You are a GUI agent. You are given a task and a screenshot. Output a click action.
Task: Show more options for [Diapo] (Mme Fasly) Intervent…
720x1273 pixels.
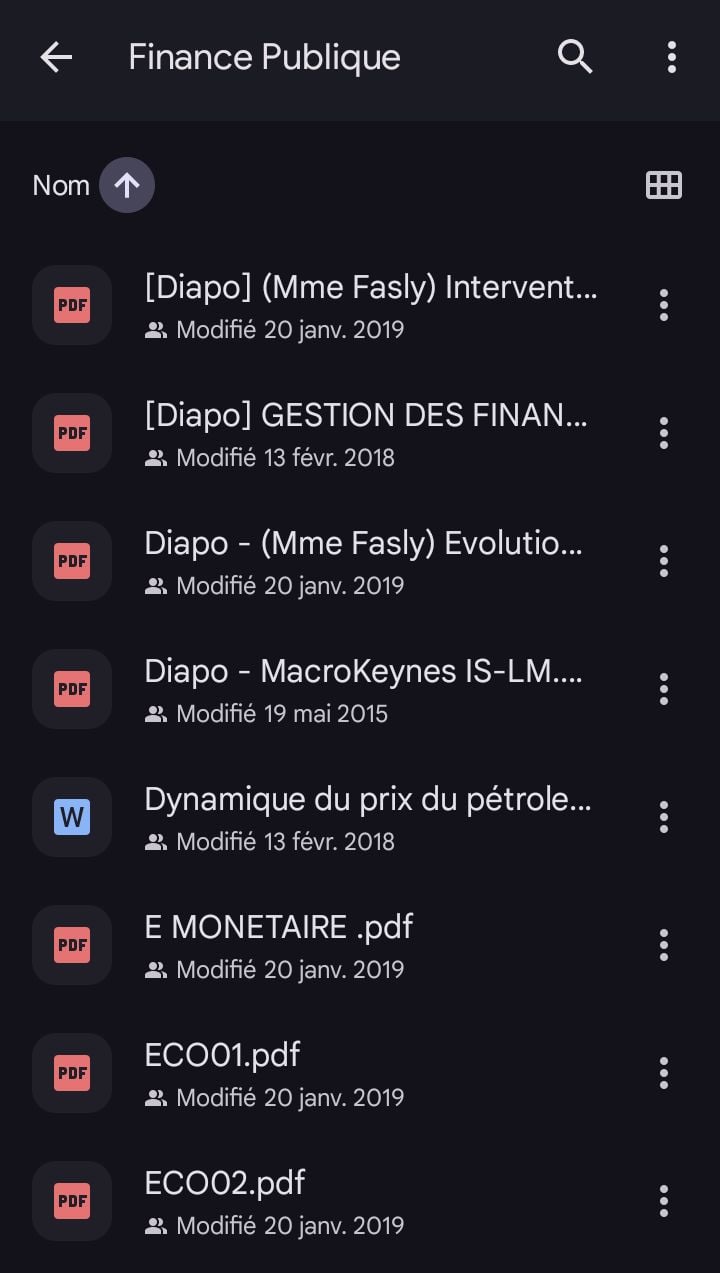[664, 305]
